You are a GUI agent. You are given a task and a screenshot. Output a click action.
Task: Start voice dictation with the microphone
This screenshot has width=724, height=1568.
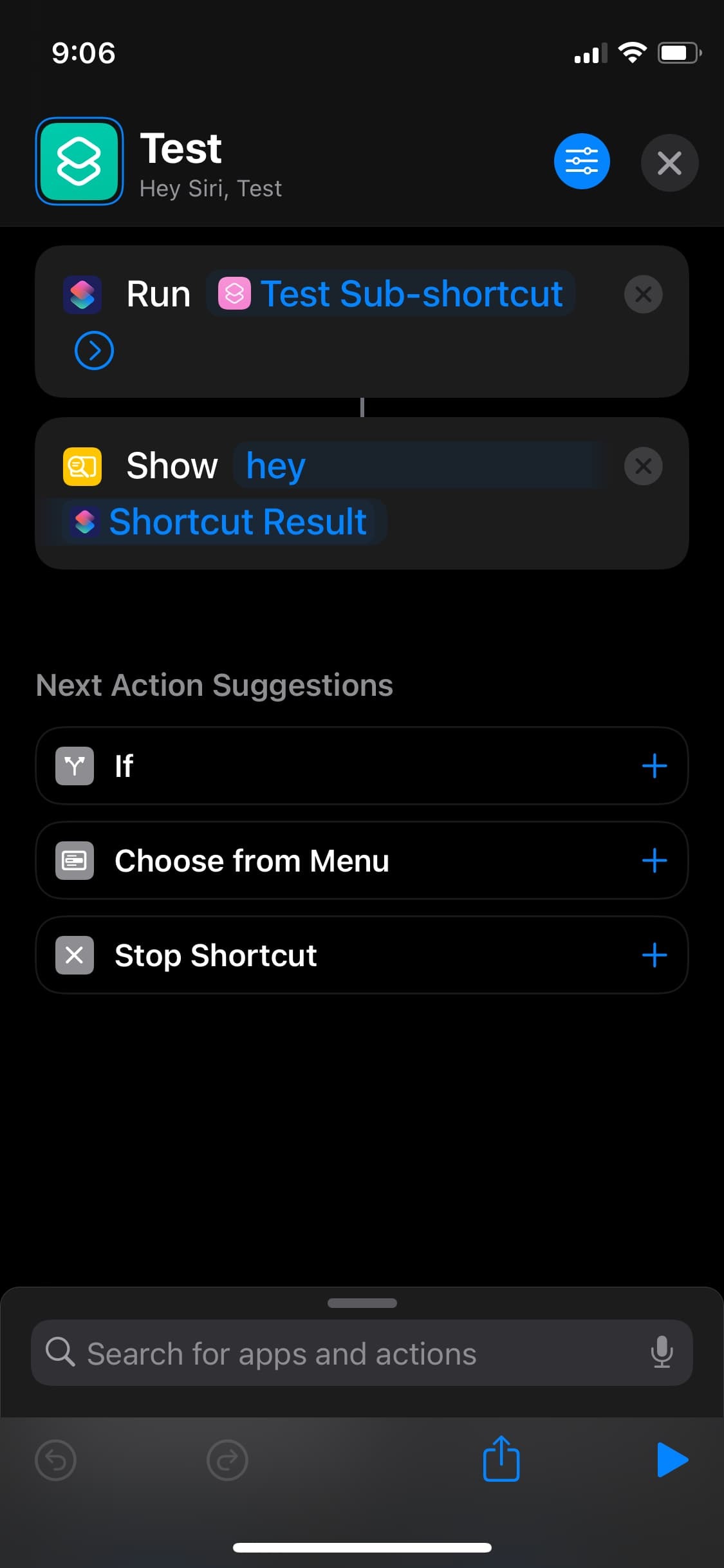pos(662,1352)
